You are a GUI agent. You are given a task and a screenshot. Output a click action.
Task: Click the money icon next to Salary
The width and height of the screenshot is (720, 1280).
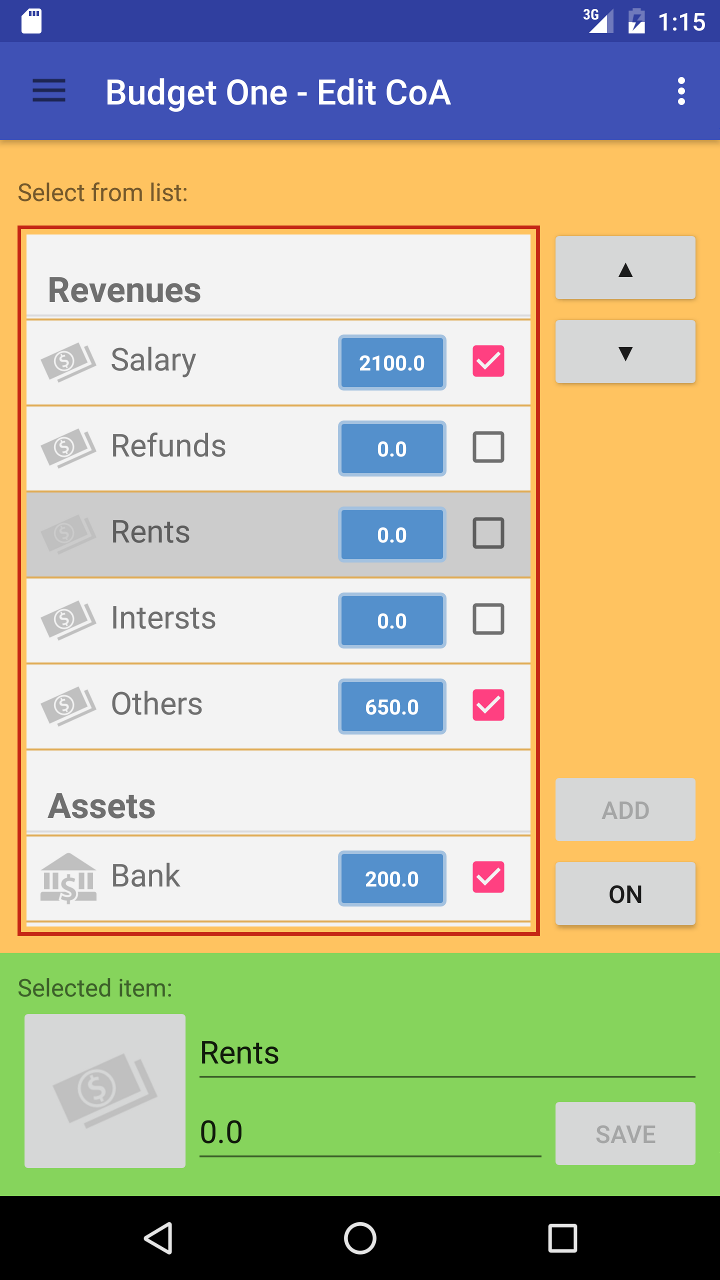click(67, 362)
